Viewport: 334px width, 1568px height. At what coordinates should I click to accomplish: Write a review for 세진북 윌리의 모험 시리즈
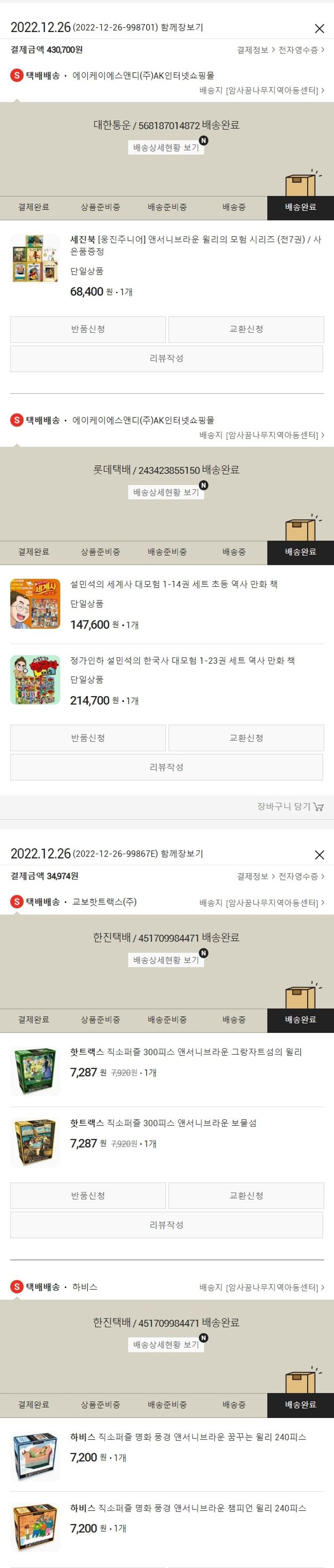point(167,359)
